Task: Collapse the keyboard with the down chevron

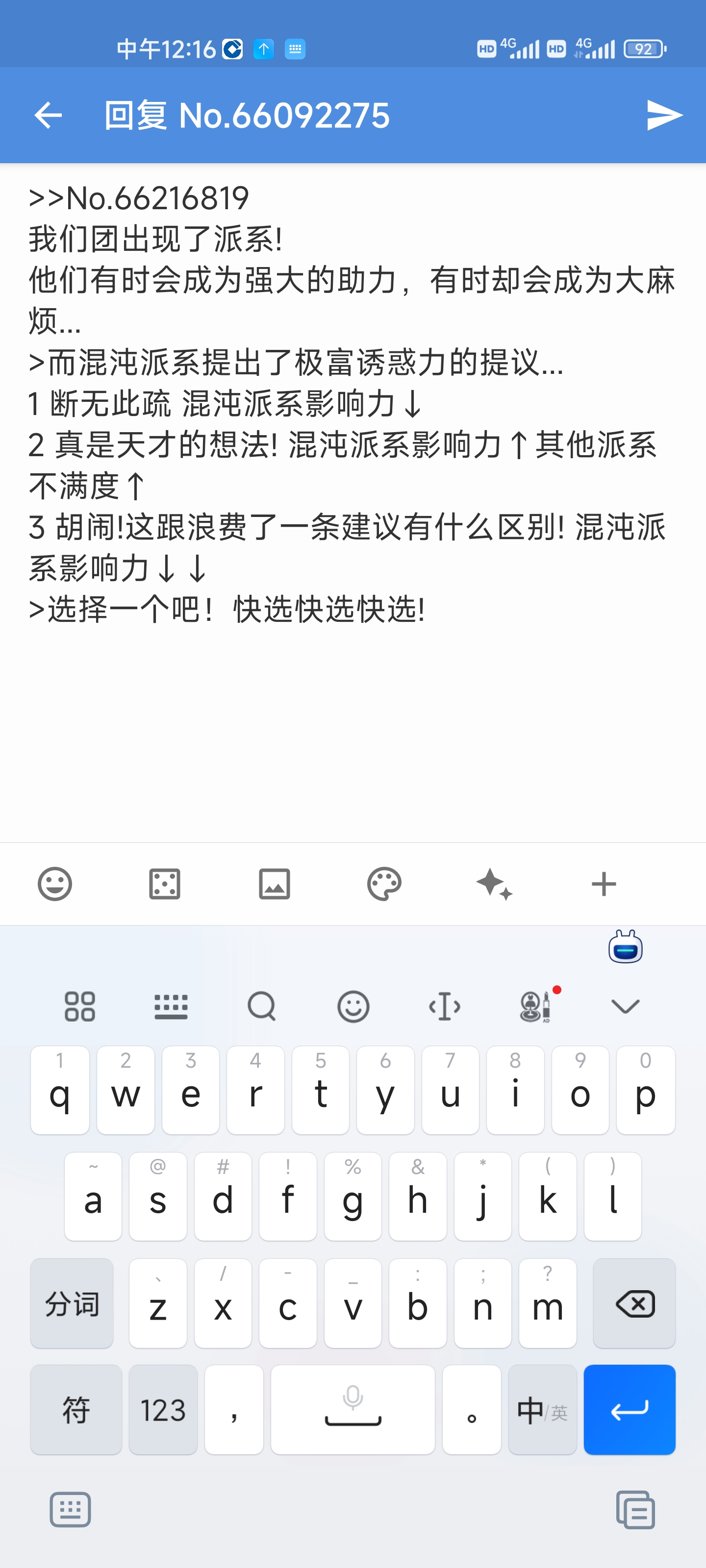Action: [625, 1006]
